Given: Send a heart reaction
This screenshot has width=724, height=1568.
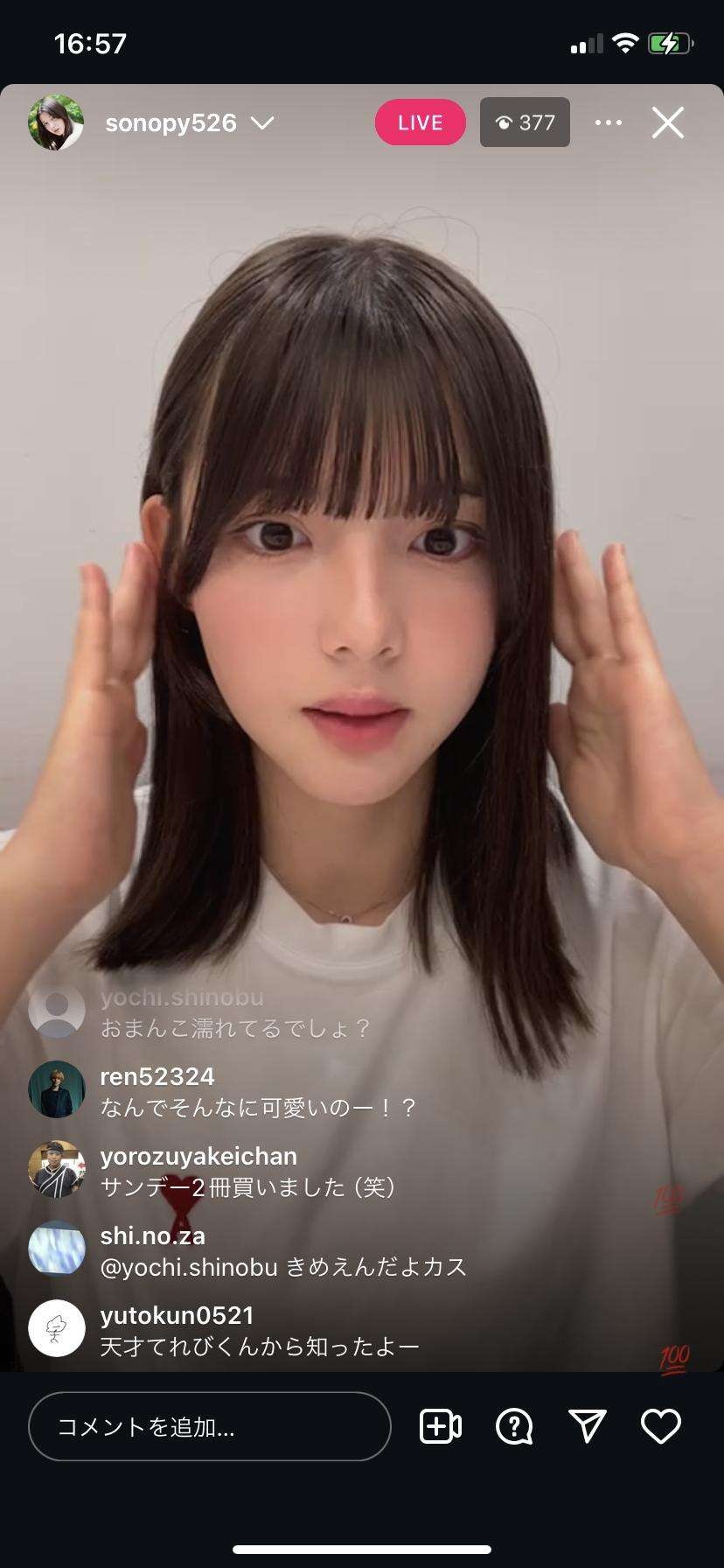Looking at the screenshot, I should (661, 1426).
